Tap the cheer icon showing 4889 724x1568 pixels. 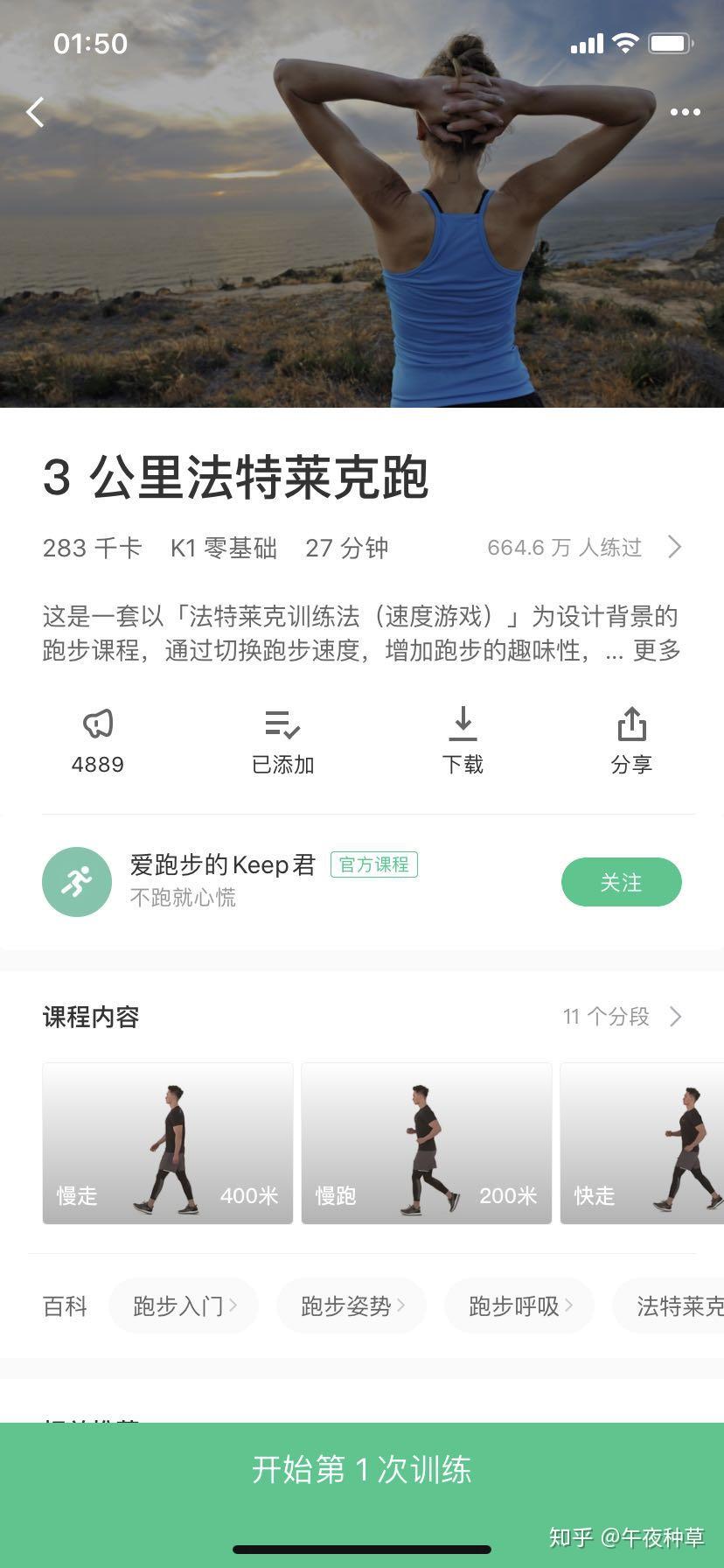[x=98, y=740]
